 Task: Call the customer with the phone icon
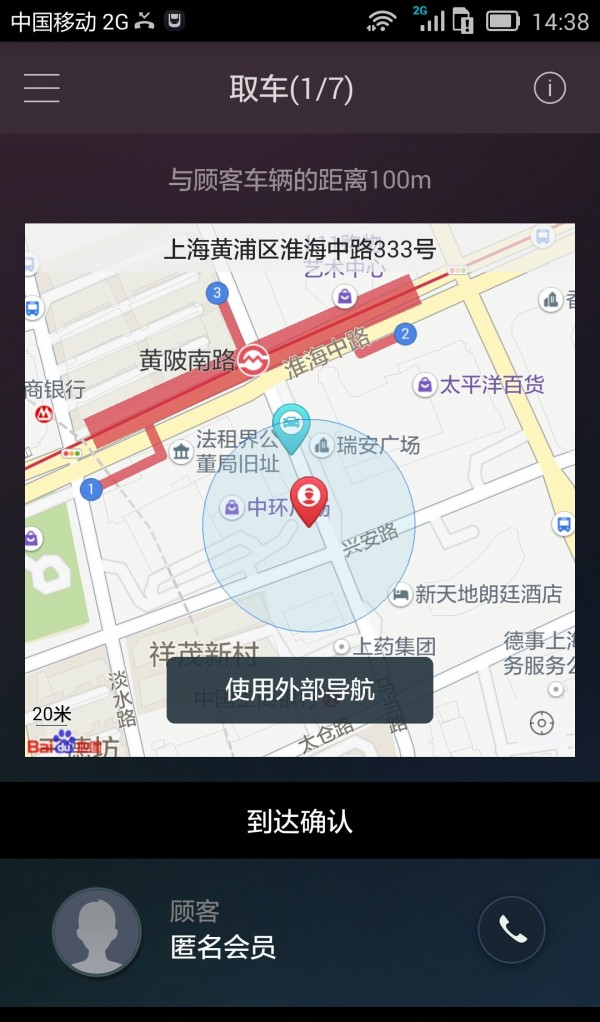512,930
